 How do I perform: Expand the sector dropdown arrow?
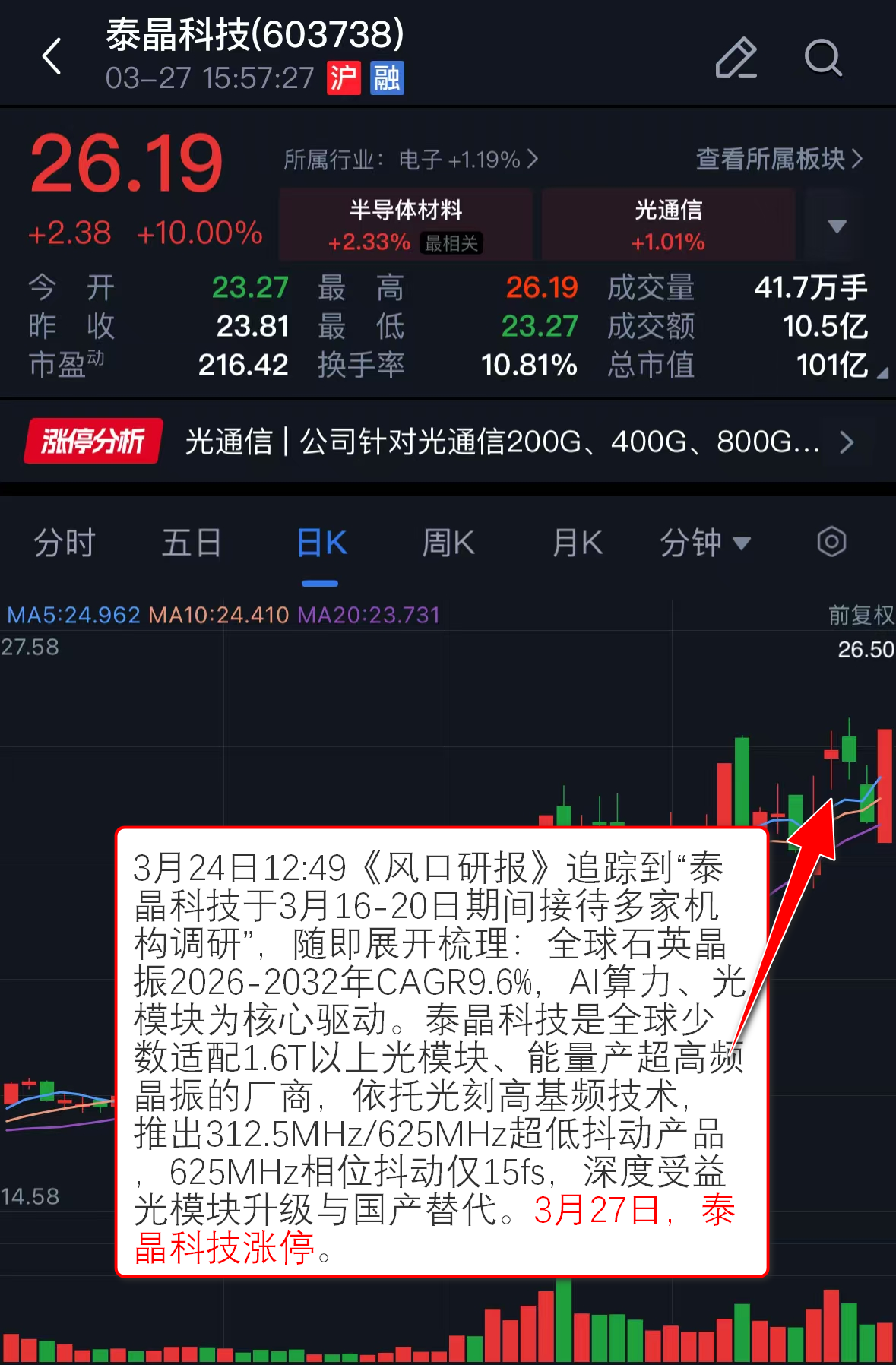click(x=837, y=226)
